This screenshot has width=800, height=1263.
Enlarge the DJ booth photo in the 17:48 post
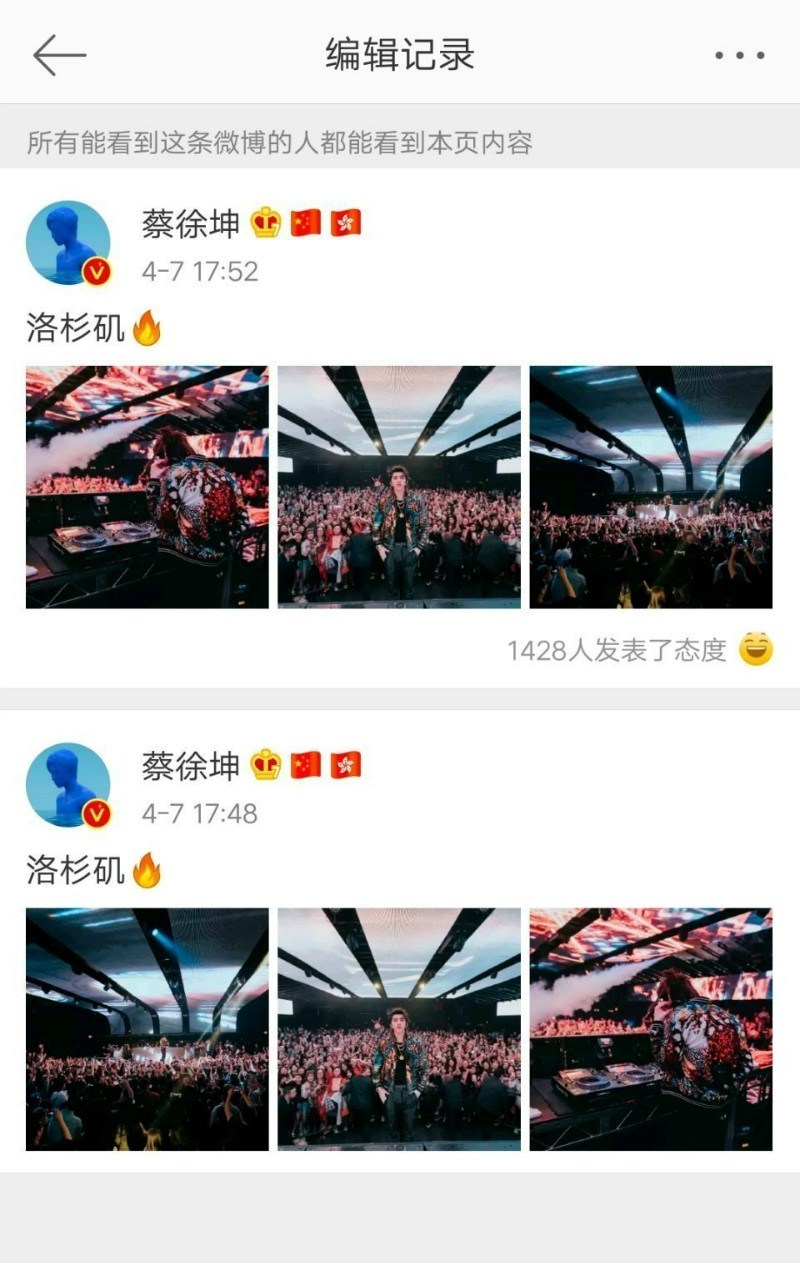(651, 1029)
